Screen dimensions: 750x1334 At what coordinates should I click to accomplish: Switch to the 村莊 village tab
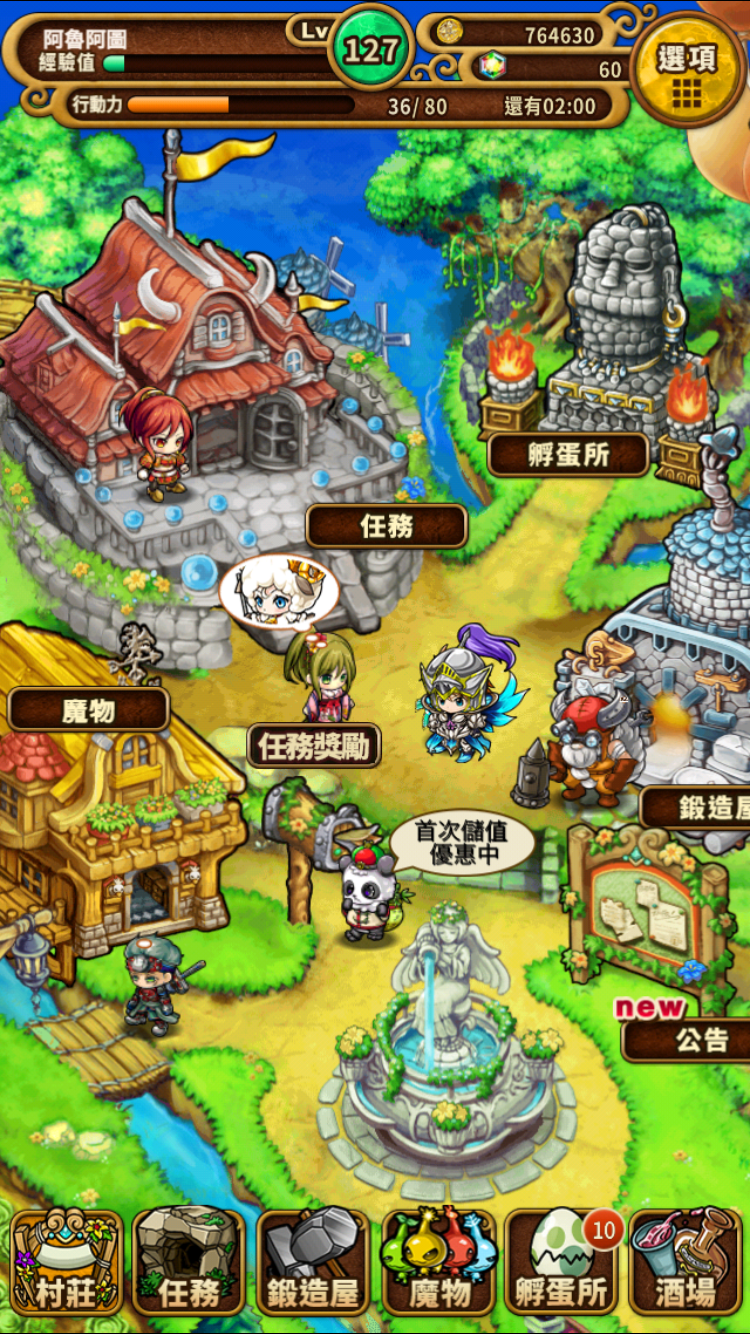66,1262
